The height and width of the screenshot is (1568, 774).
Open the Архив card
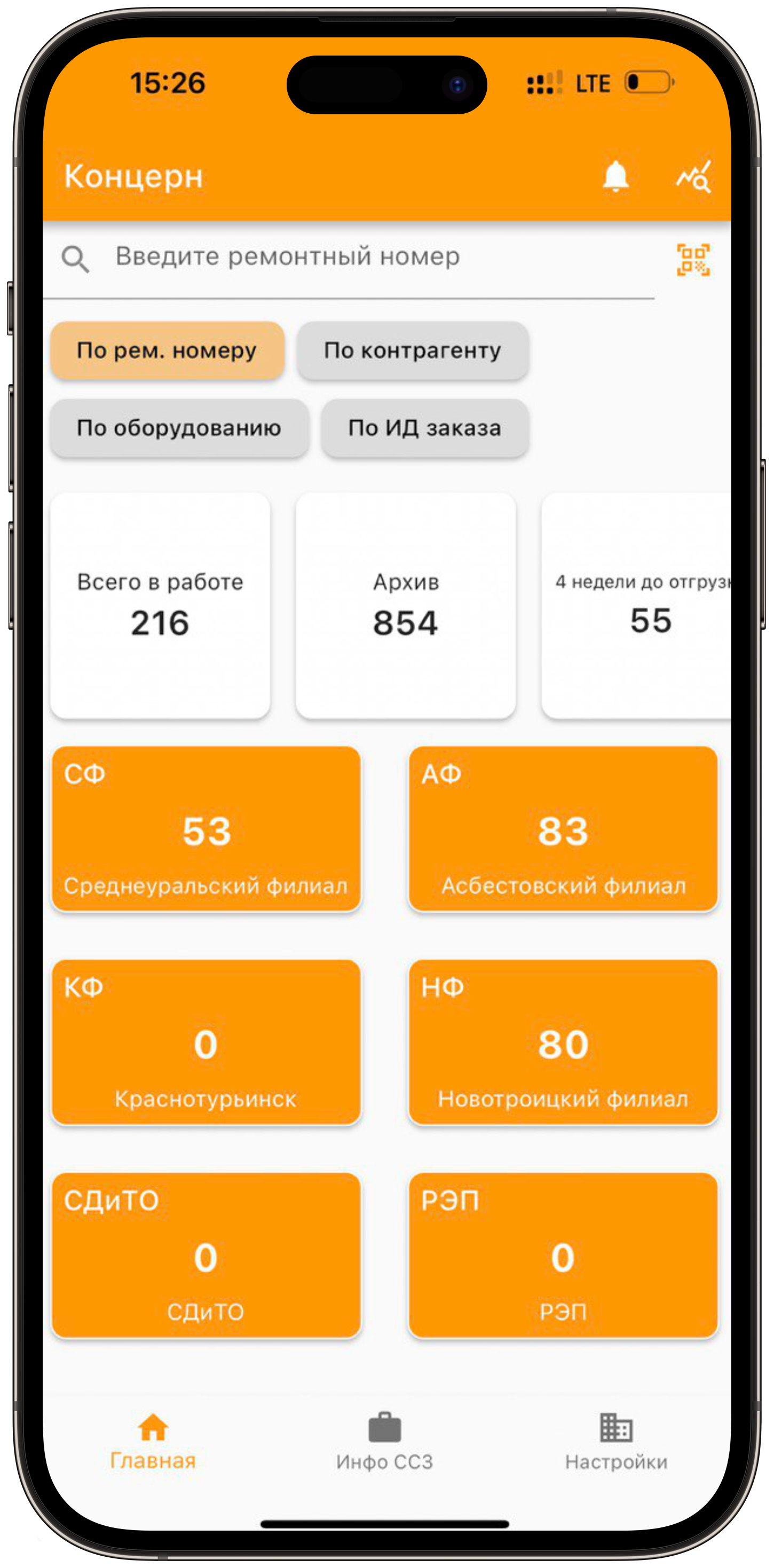click(405, 605)
